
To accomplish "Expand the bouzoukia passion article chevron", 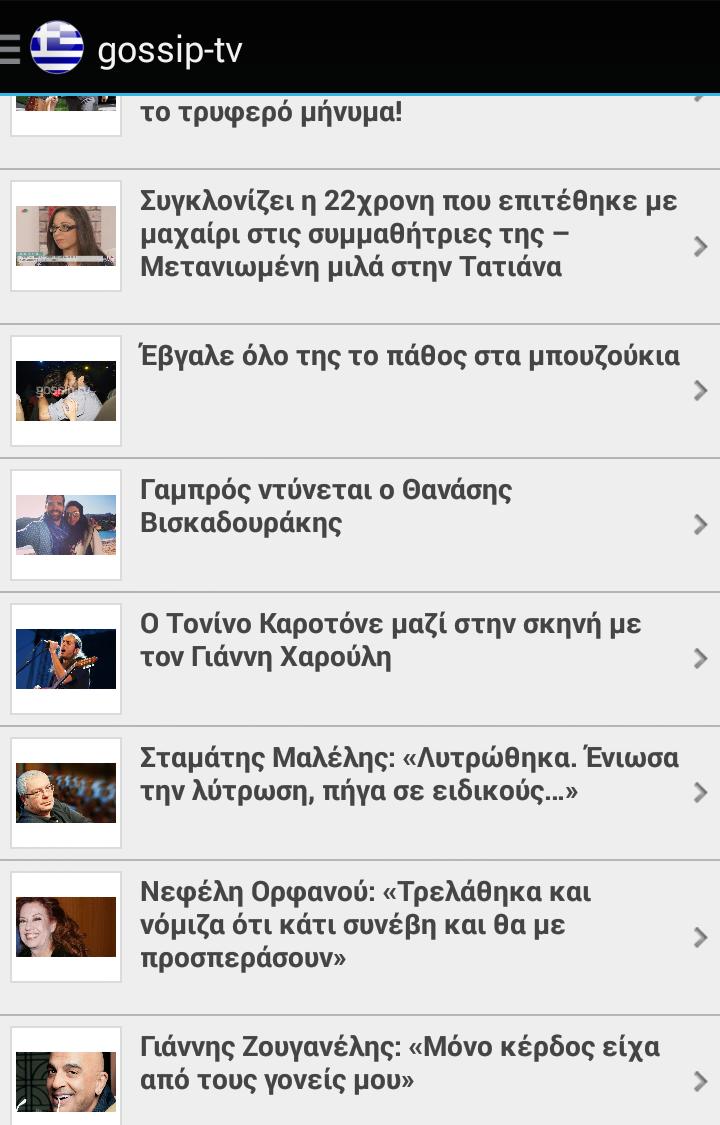I will [701, 390].
